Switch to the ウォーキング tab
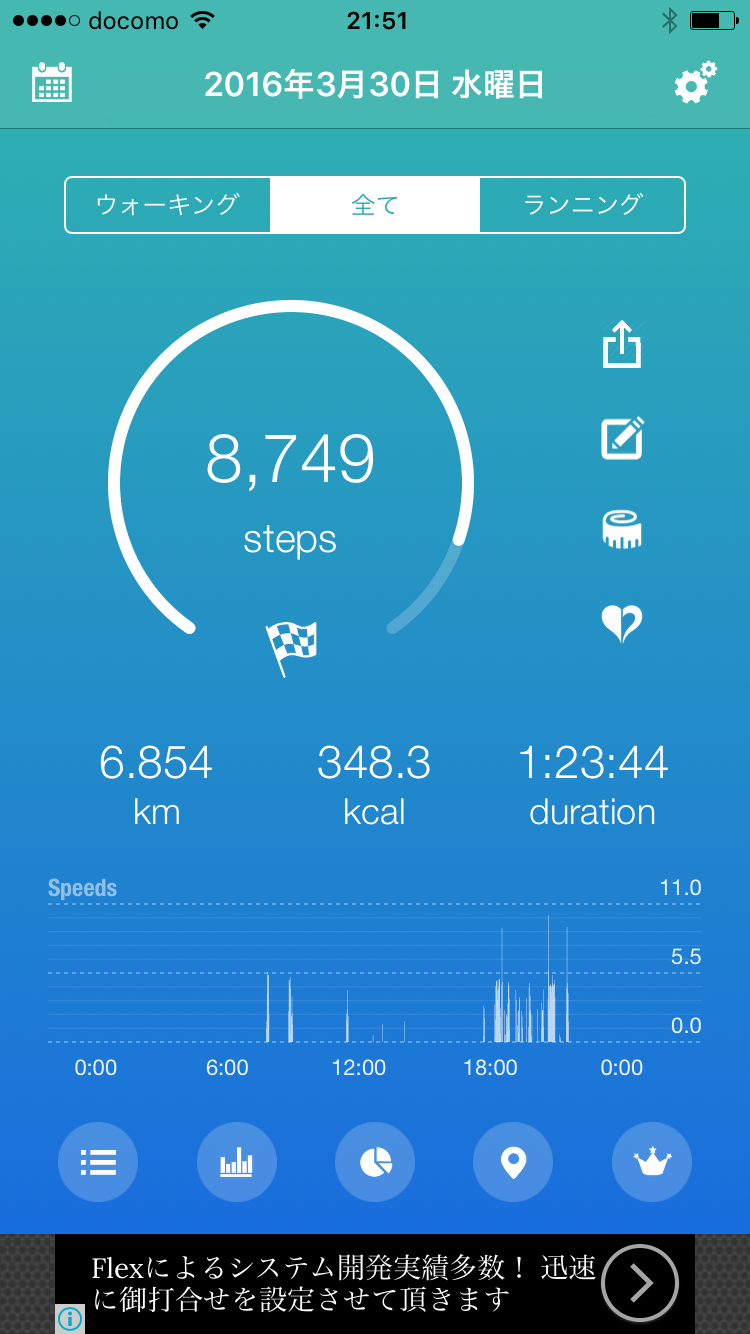The height and width of the screenshot is (1334, 750). [x=168, y=205]
